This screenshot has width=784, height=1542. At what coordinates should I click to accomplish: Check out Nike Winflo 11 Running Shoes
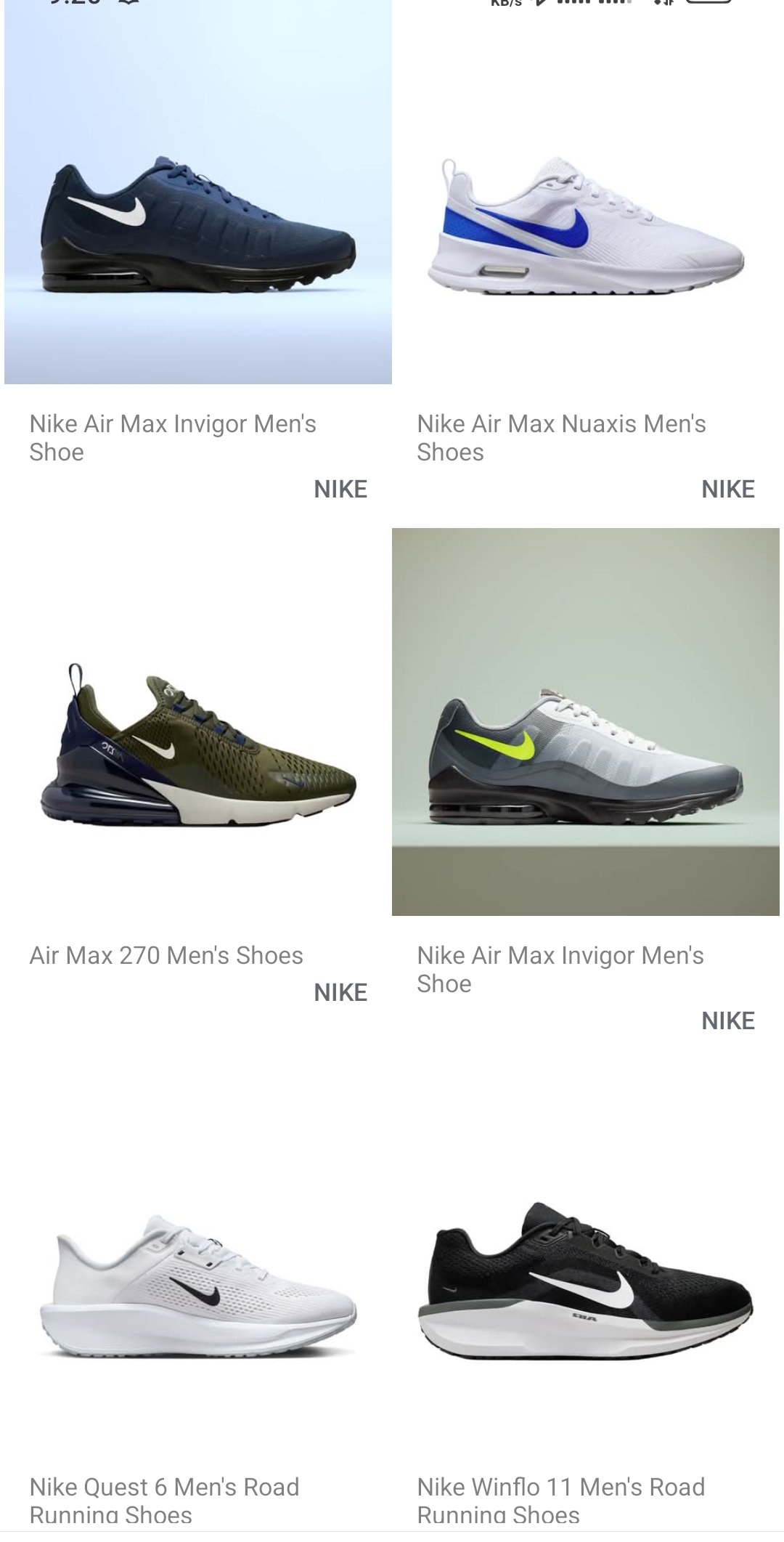pyautogui.click(x=585, y=1286)
